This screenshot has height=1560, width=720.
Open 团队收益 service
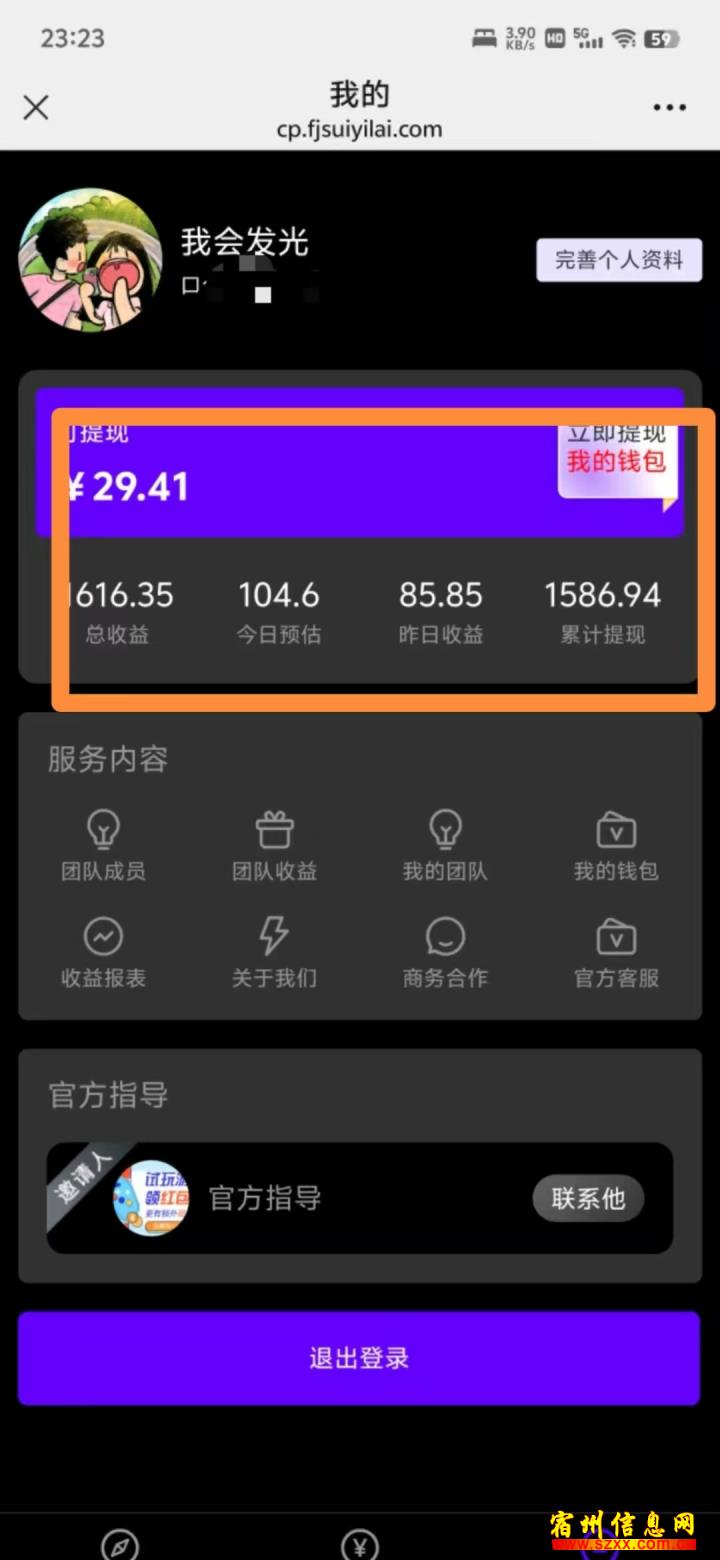coord(274,845)
